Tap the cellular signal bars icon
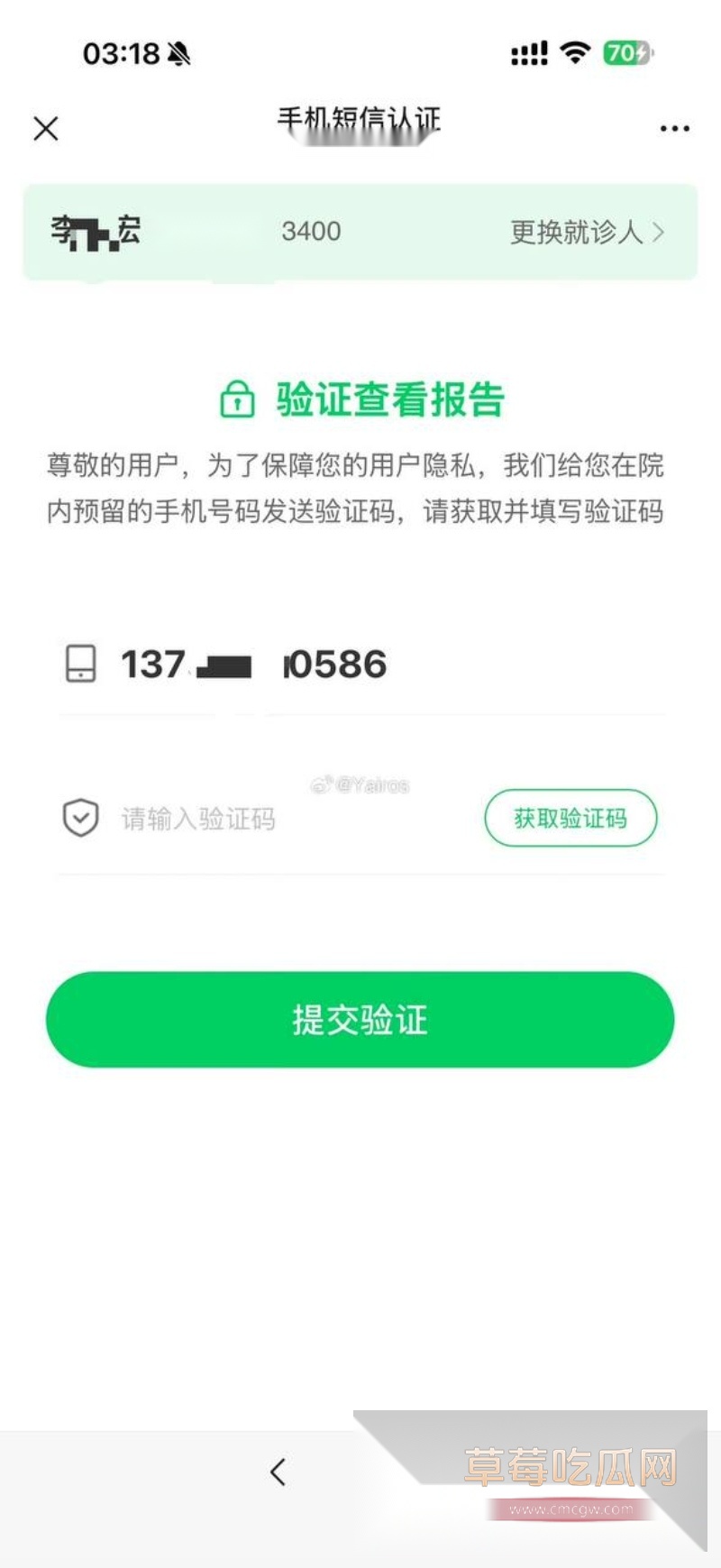The image size is (721, 1568). point(528,53)
